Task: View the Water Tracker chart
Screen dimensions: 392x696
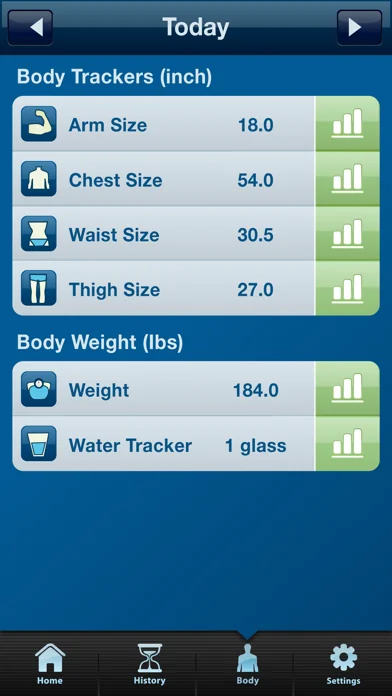Action: [x=347, y=444]
